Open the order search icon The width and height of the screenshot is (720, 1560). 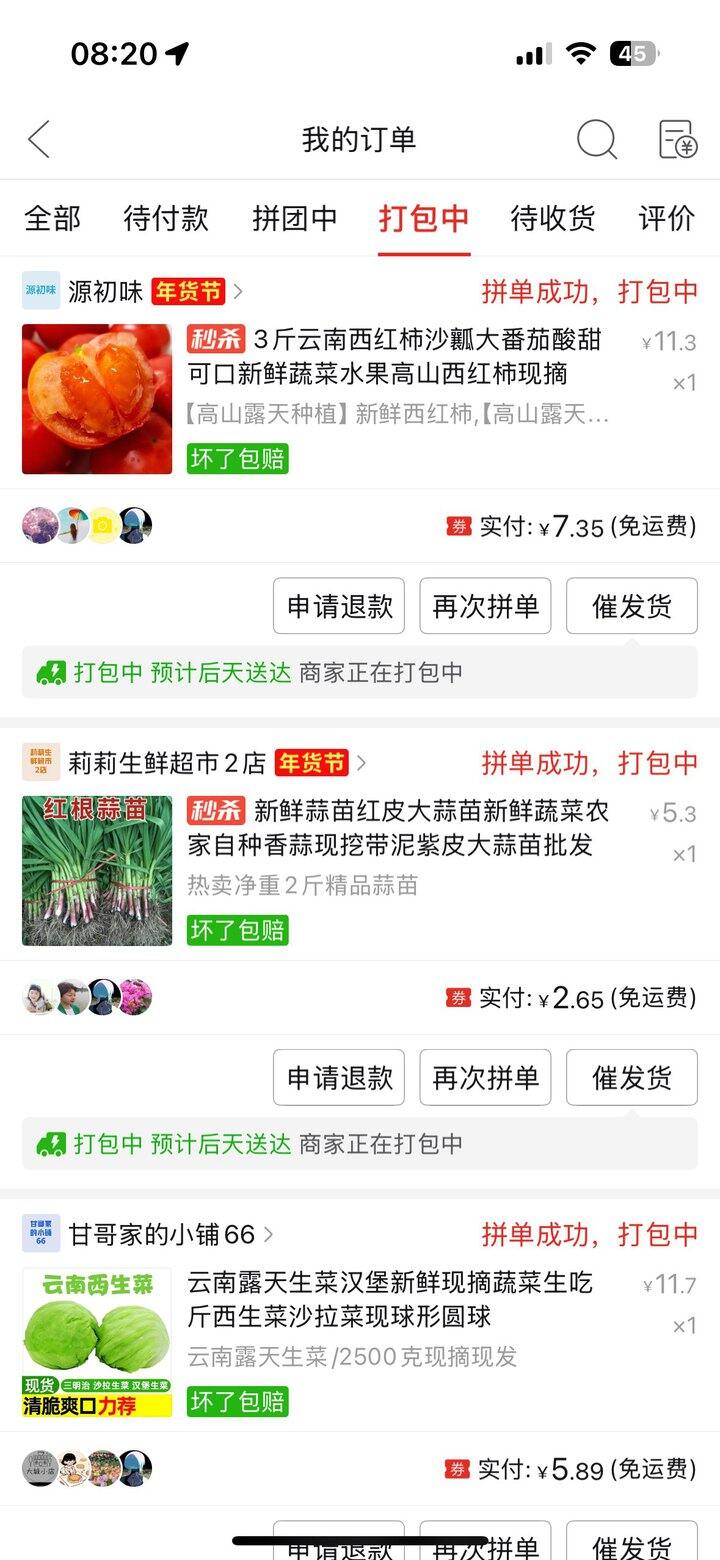click(x=596, y=140)
